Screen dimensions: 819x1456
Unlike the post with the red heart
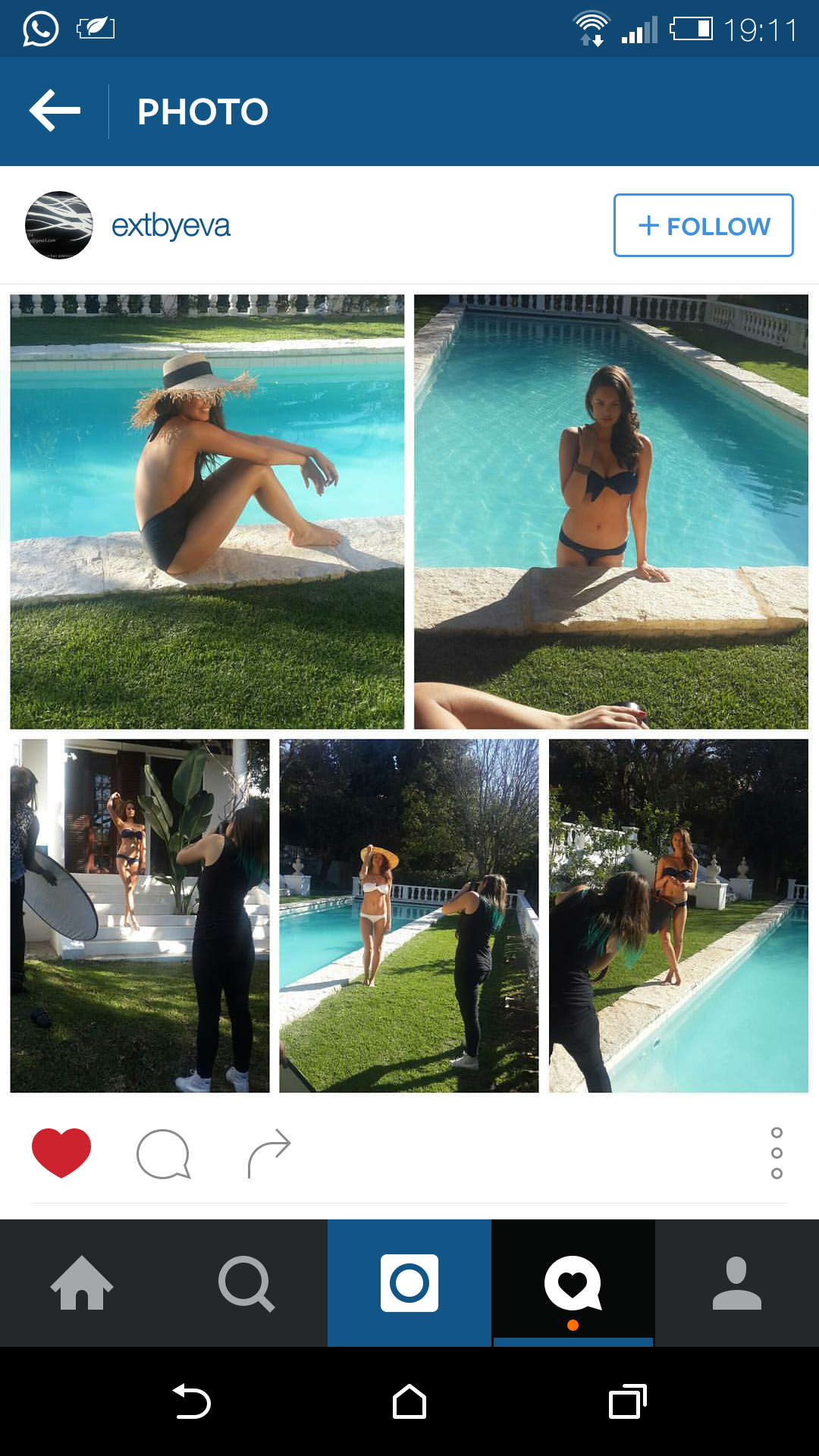click(x=61, y=1153)
